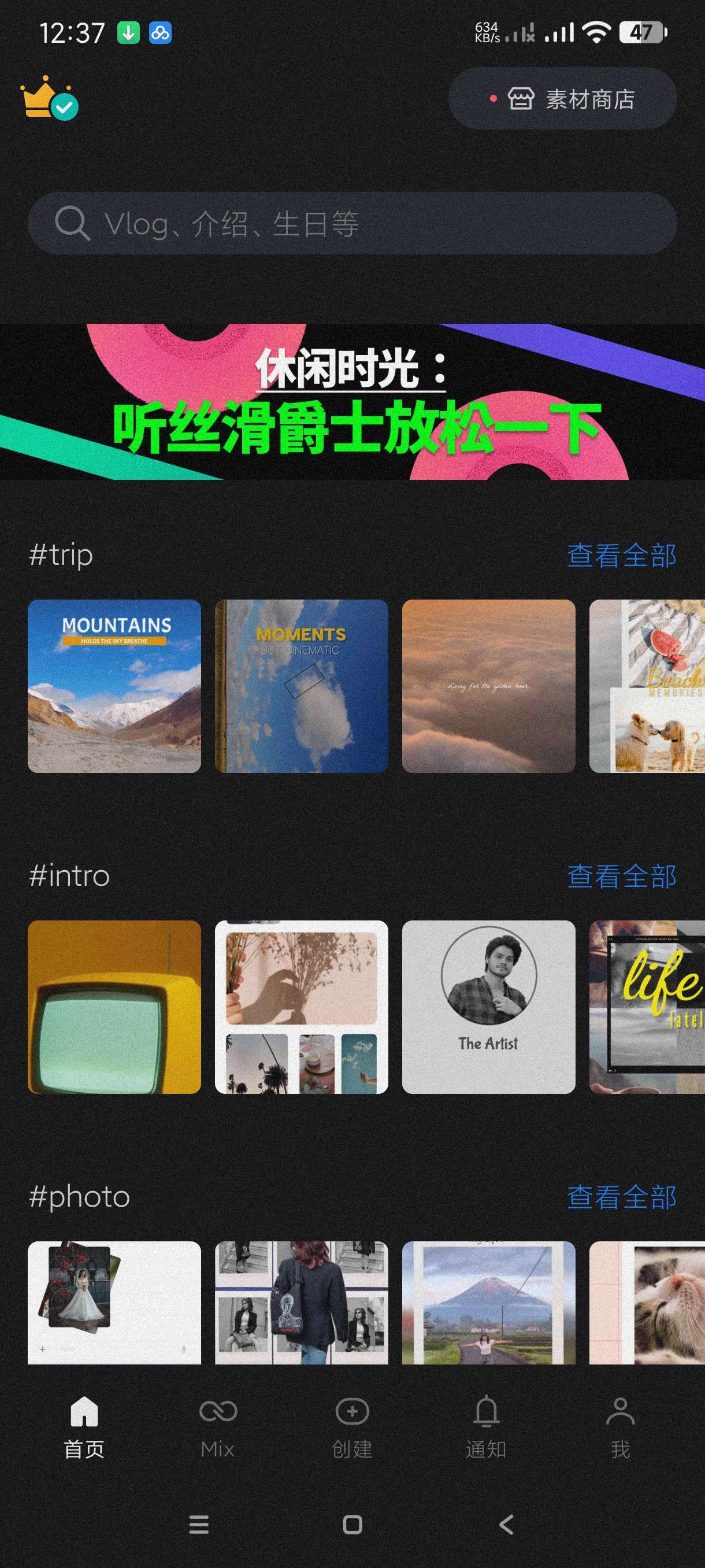Image resolution: width=705 pixels, height=1568 pixels.
Task: Open the MOUNTAINS template
Action: click(114, 686)
